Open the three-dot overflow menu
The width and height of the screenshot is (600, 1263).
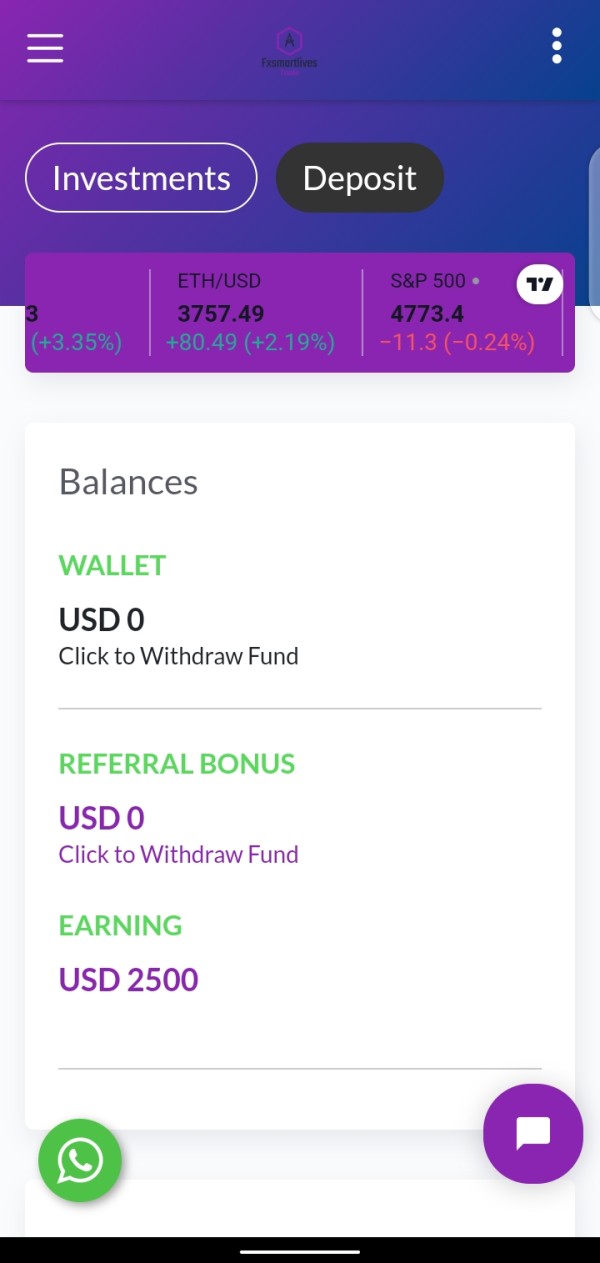pyautogui.click(x=557, y=46)
